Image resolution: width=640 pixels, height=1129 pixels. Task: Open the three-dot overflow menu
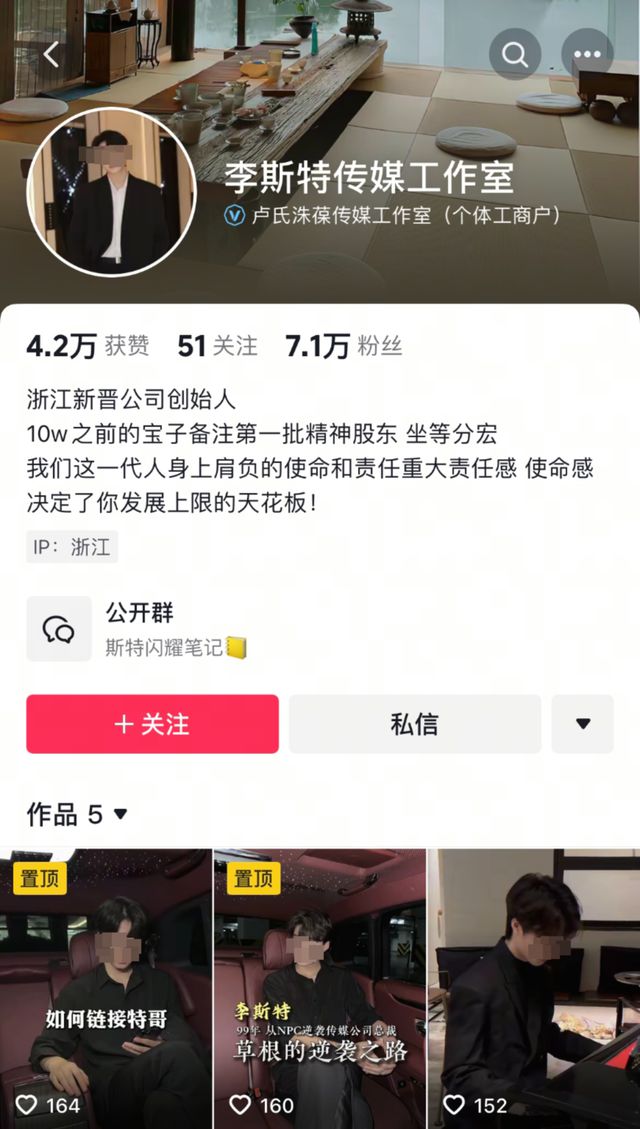point(587,55)
